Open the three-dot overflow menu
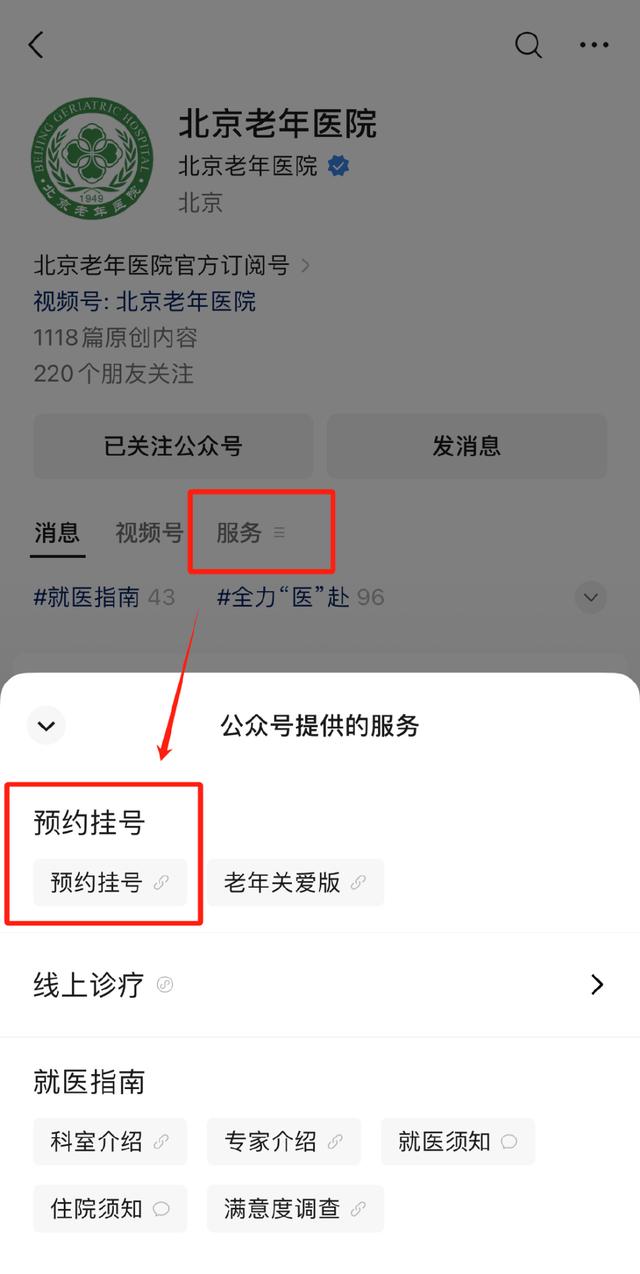Viewport: 640px width, 1274px height. tap(594, 45)
